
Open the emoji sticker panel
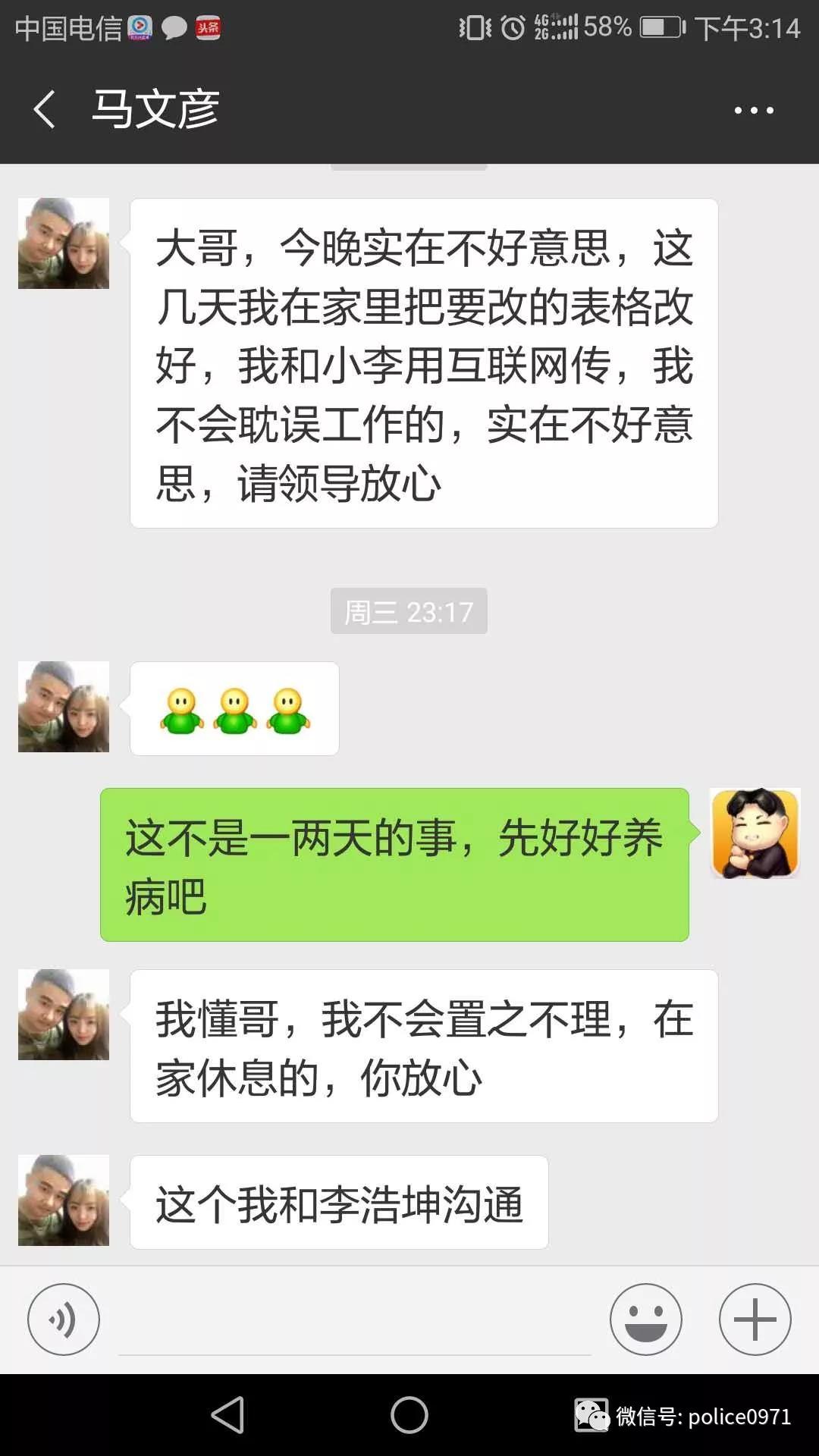coord(645,1319)
